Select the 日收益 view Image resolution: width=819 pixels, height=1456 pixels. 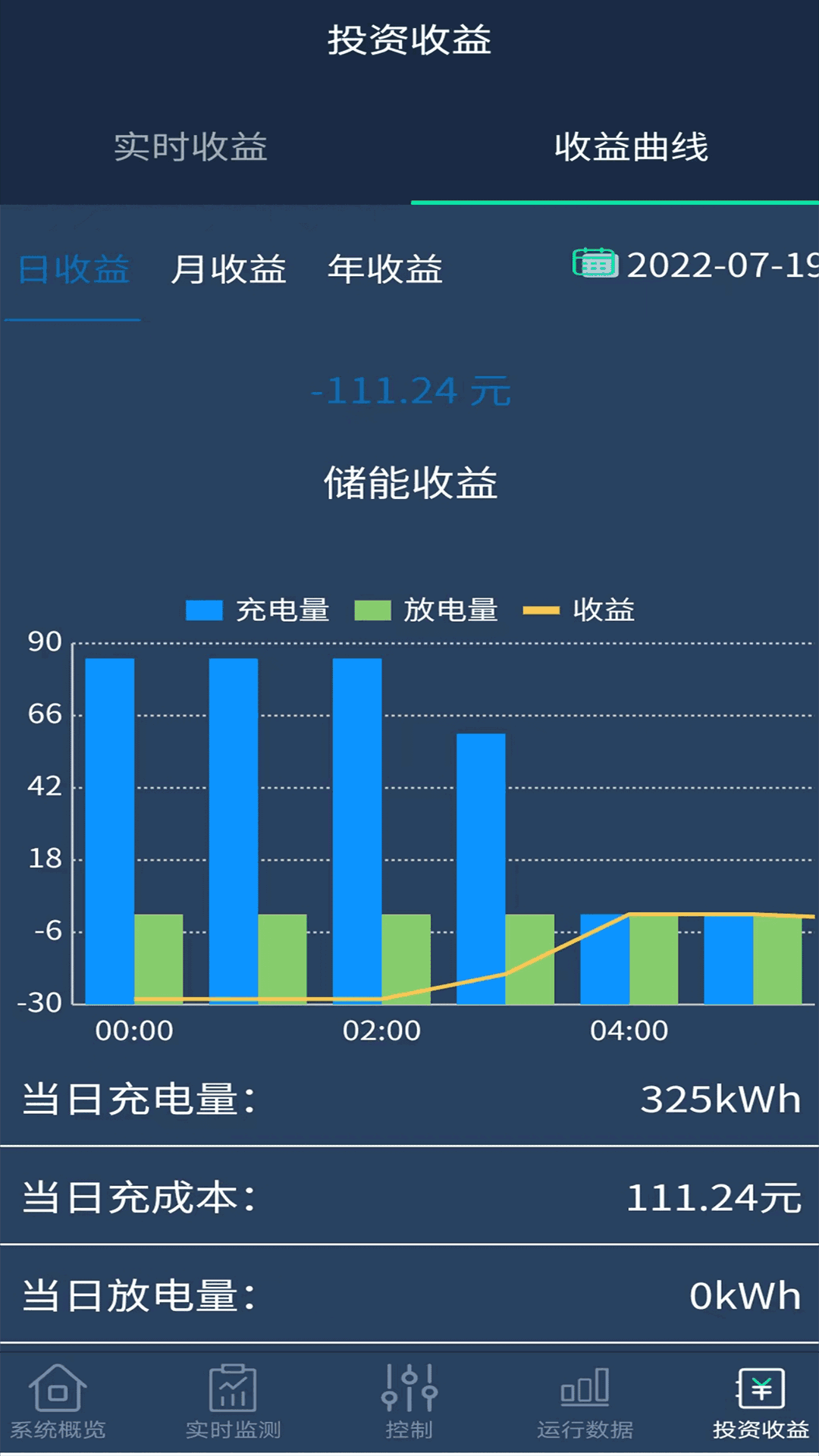click(x=74, y=269)
